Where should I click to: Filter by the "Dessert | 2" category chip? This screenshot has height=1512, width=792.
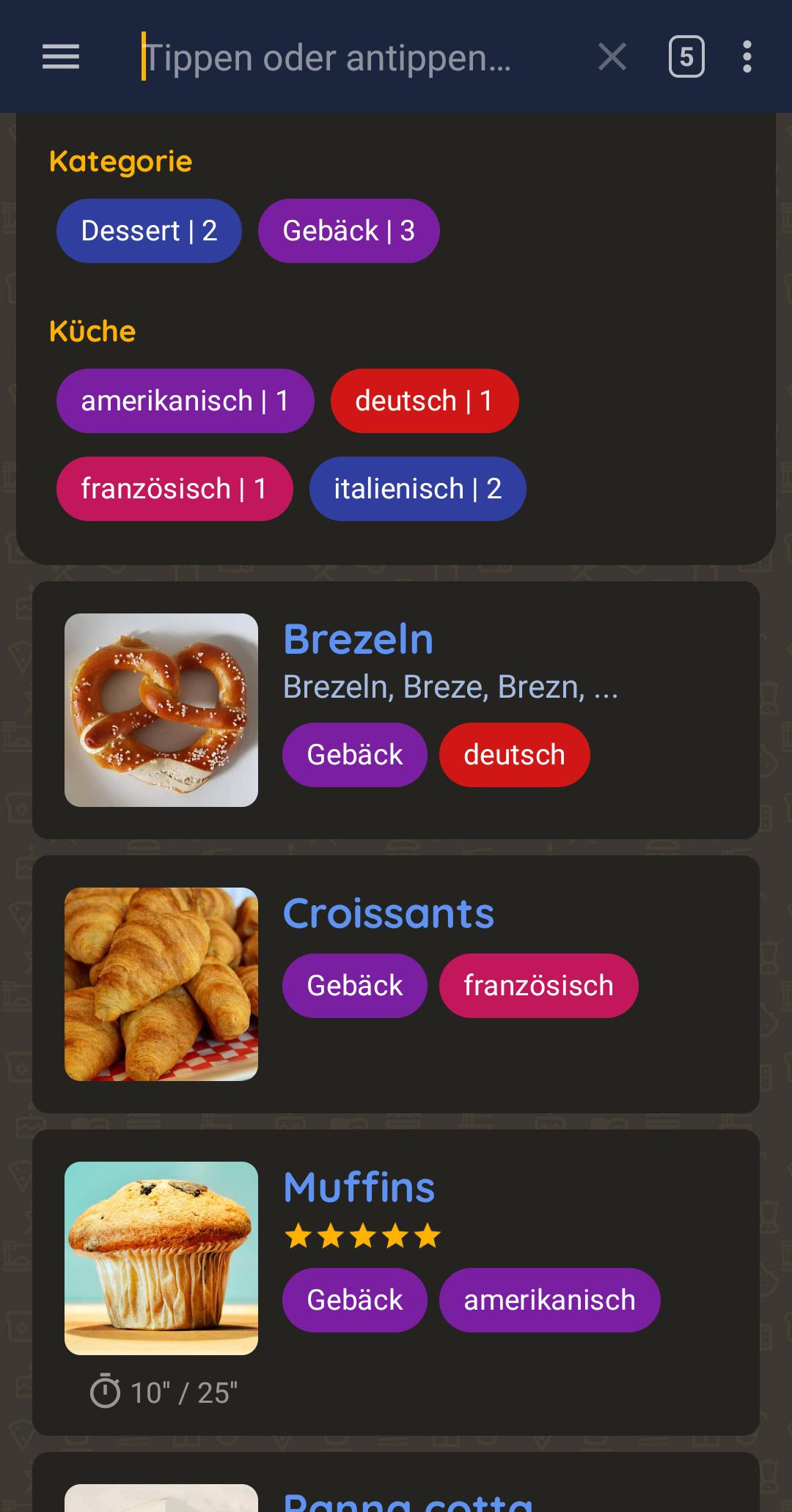(x=149, y=231)
